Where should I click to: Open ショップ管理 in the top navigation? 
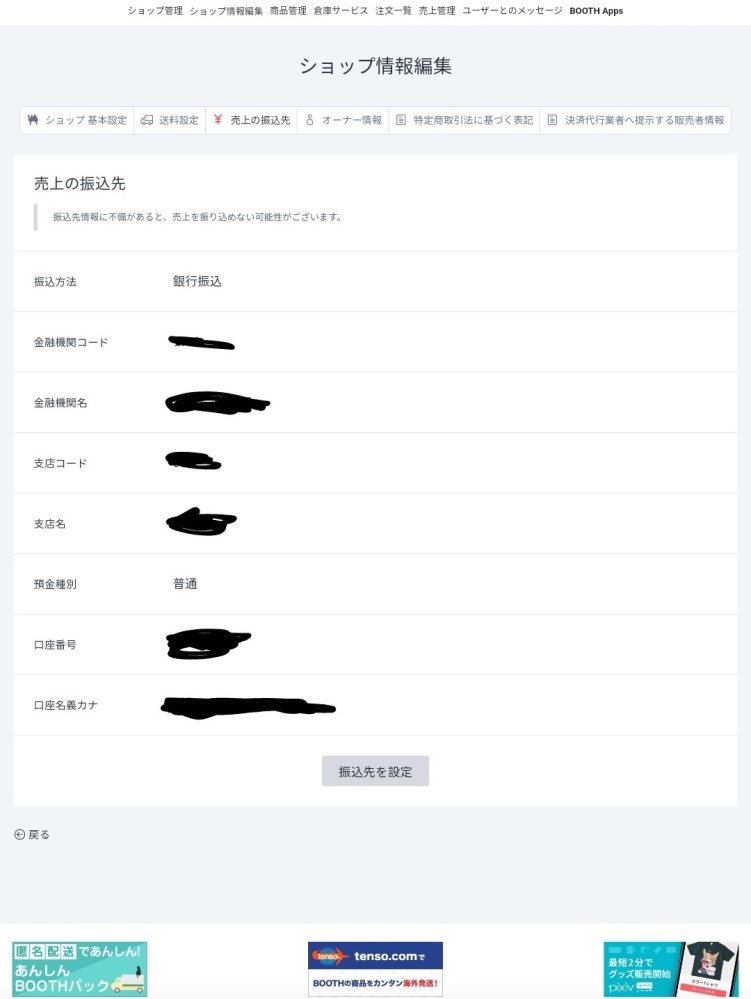(155, 10)
